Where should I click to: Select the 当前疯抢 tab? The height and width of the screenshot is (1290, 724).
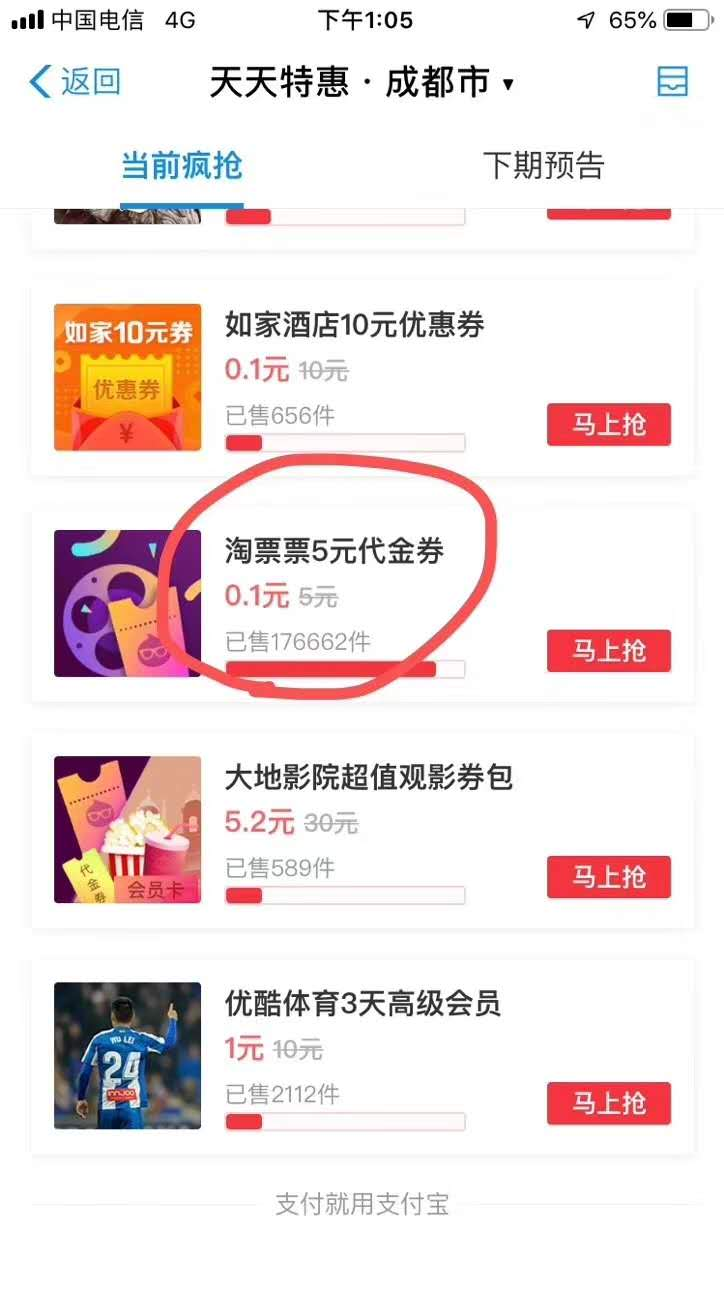click(x=181, y=165)
